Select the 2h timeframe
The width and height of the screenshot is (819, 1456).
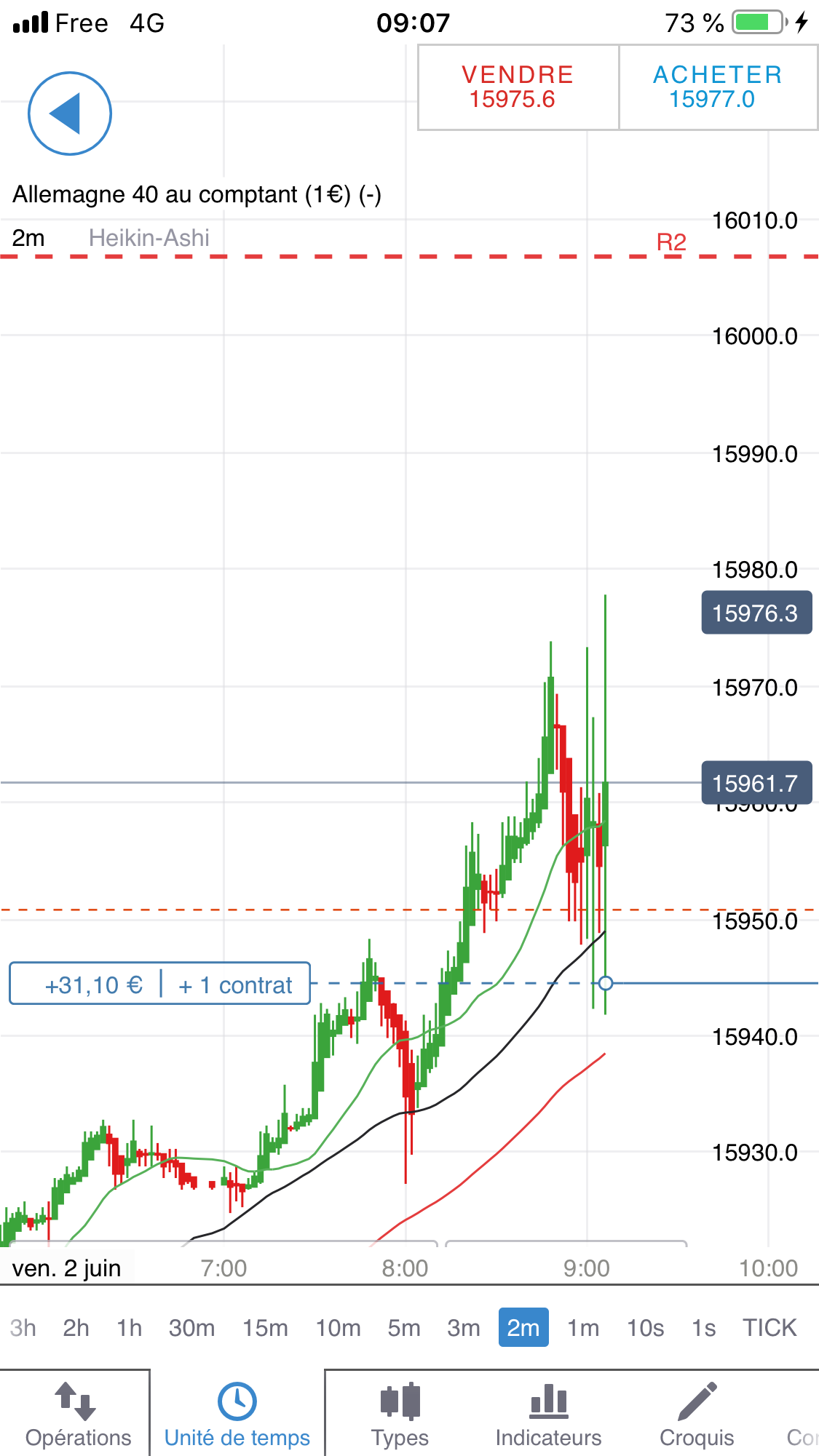[x=76, y=1328]
